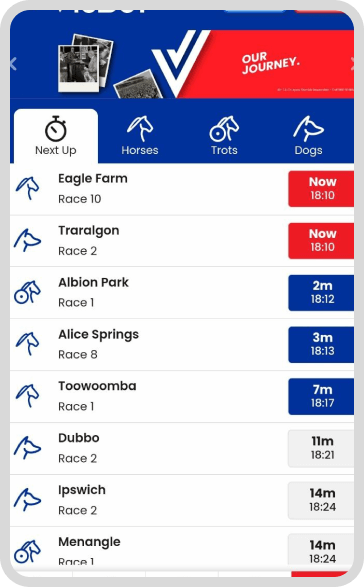Open Albion Park Race 1
Viewport: 364px width, 587px height.
pyautogui.click(x=182, y=293)
